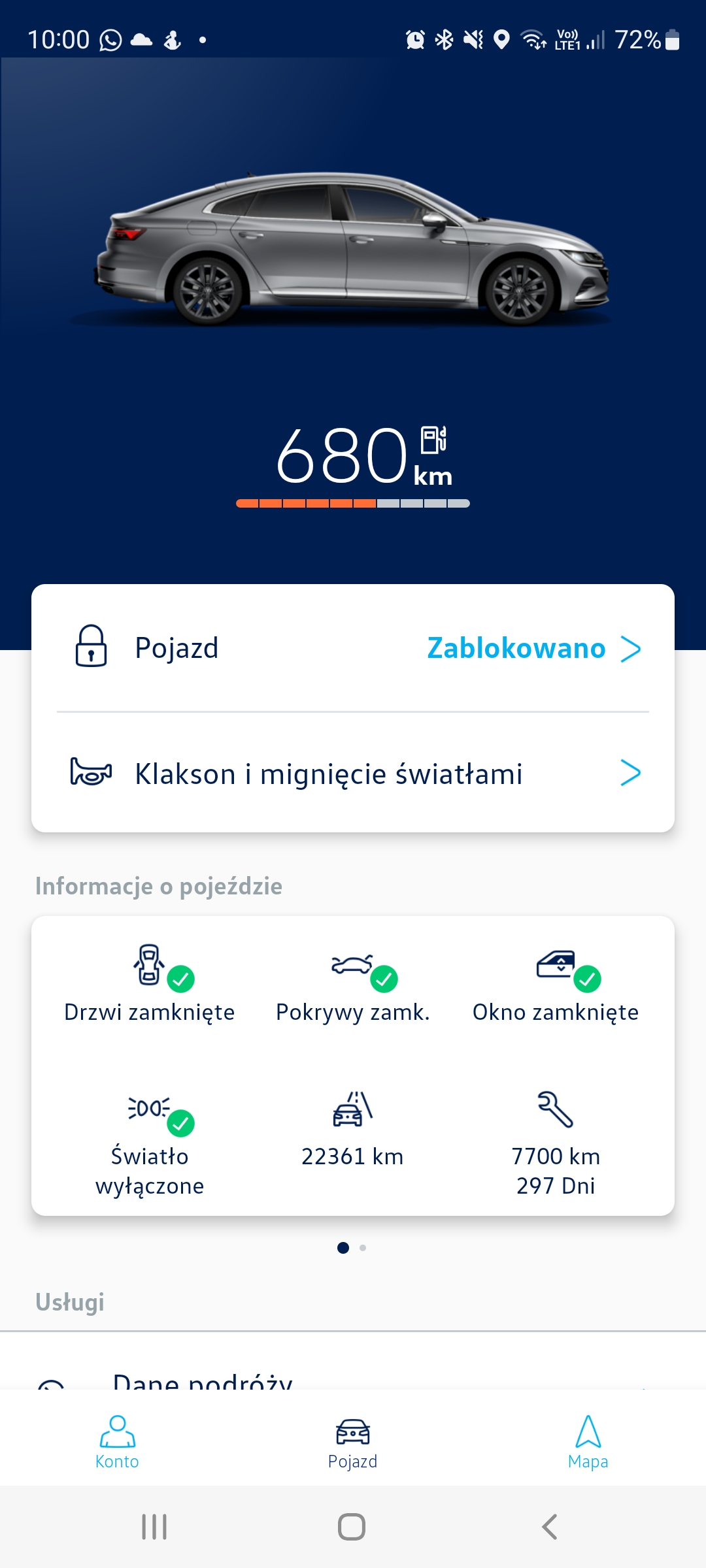This screenshot has height=1568, width=706.
Task: Tap the system home button
Action: tap(352, 1527)
